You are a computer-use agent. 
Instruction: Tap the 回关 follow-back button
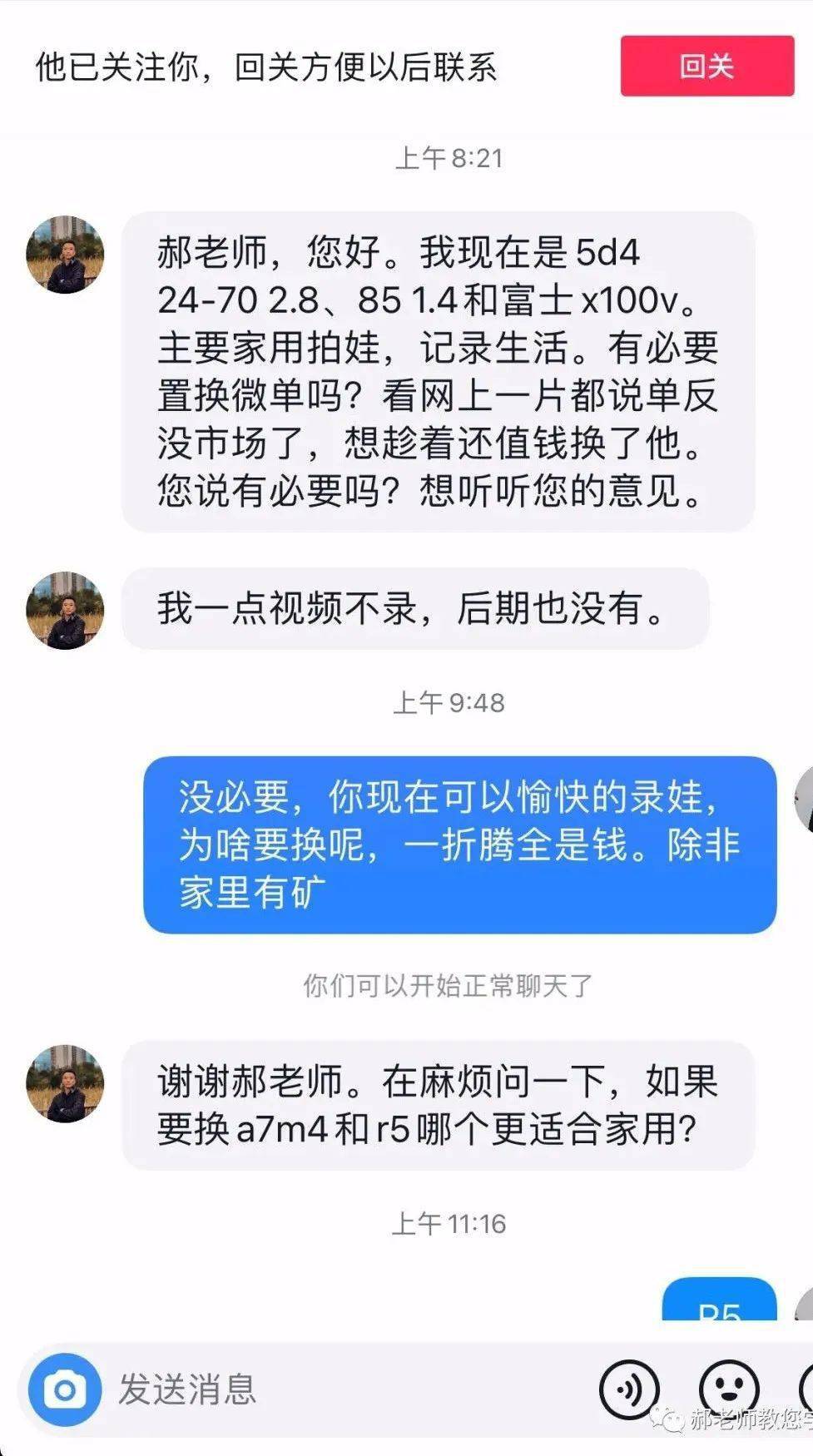click(x=706, y=66)
